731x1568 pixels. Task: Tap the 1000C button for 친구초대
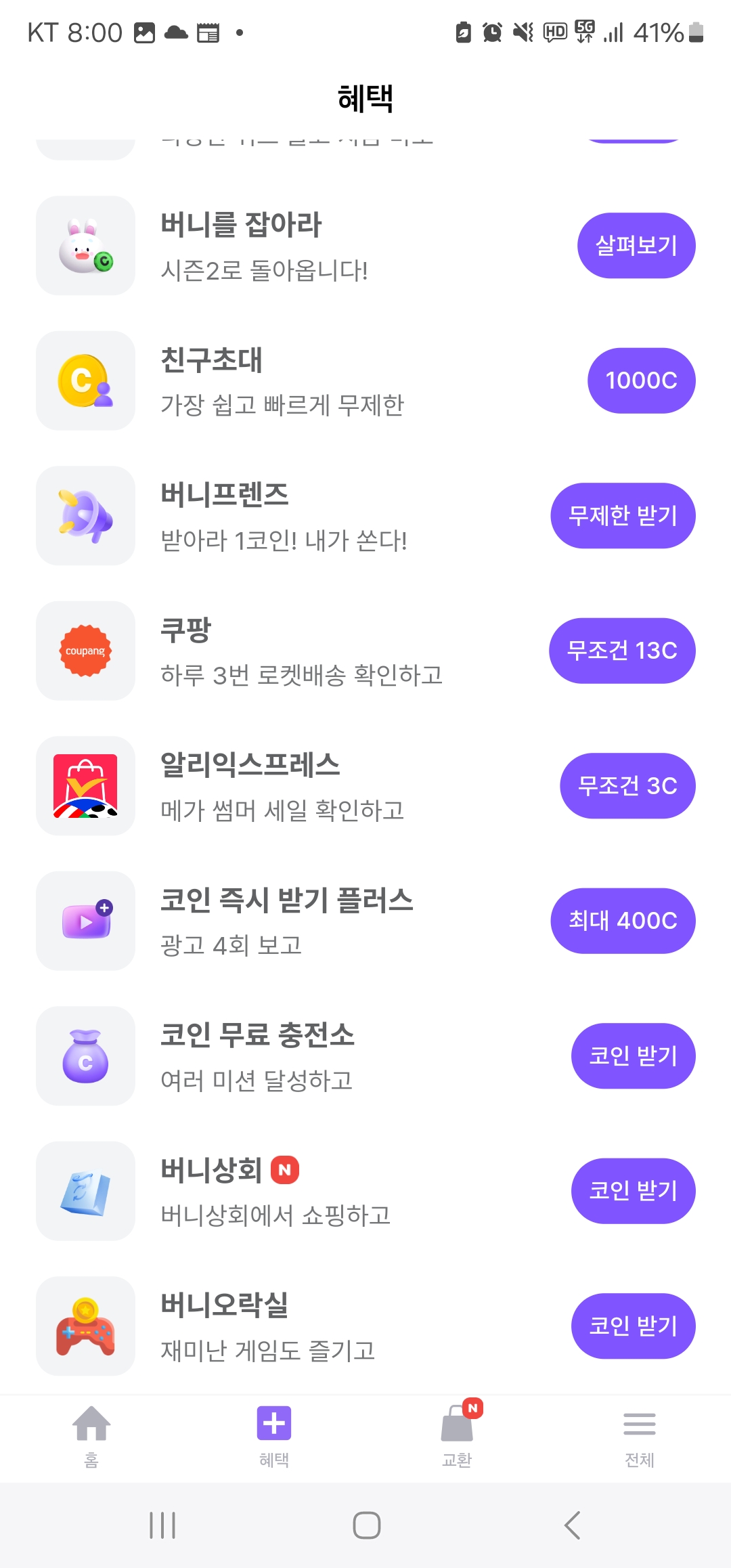tap(641, 380)
